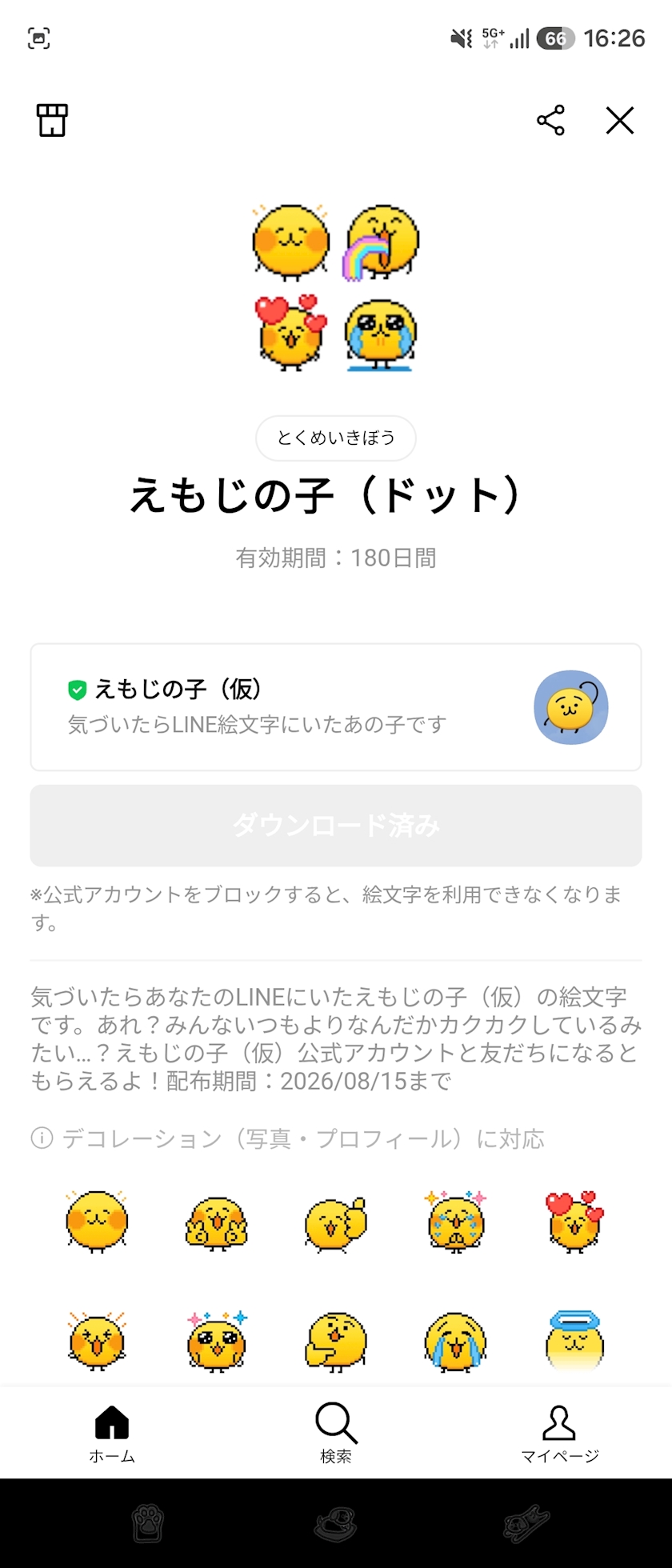Open デコレーション support info icon
Image resolution: width=672 pixels, height=1568 pixels.
[42, 1138]
